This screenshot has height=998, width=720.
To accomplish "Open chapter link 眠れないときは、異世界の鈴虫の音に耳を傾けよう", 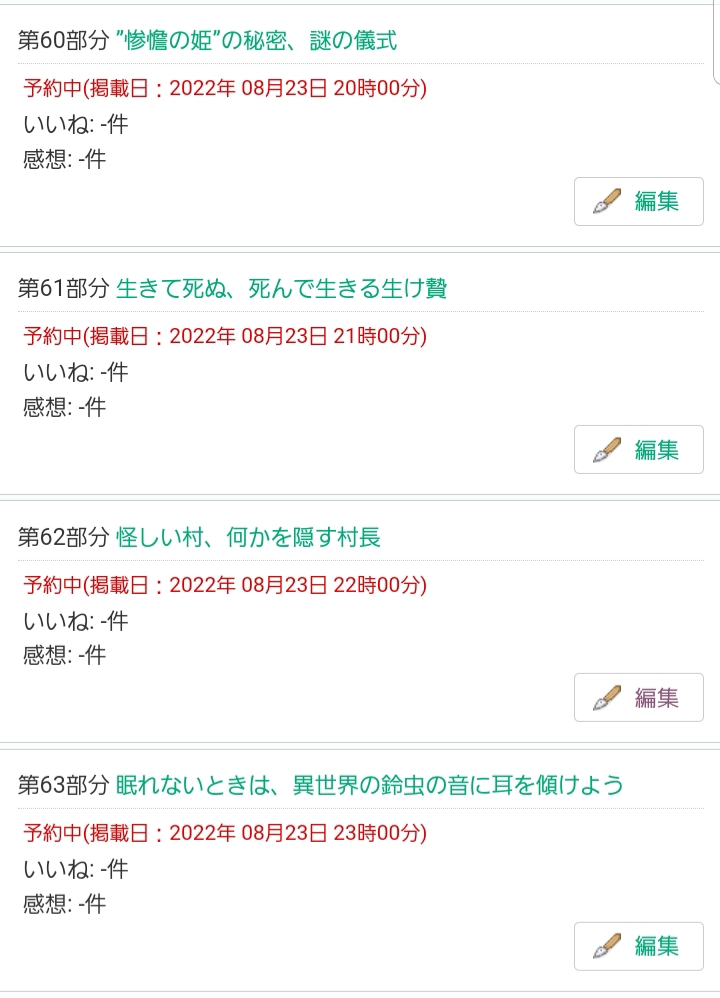I will click(x=369, y=785).
